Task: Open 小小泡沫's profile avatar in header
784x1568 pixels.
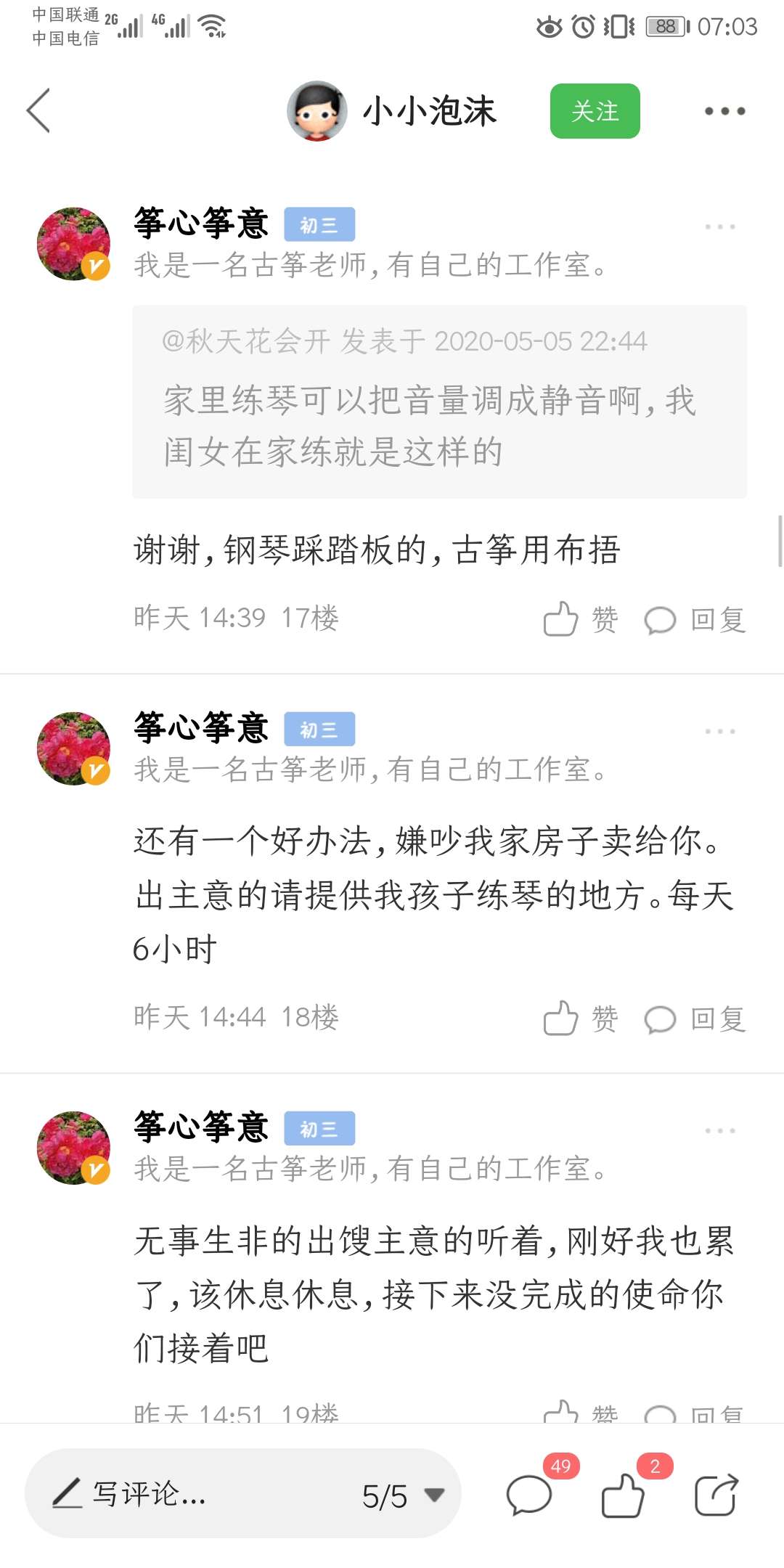Action: [317, 111]
